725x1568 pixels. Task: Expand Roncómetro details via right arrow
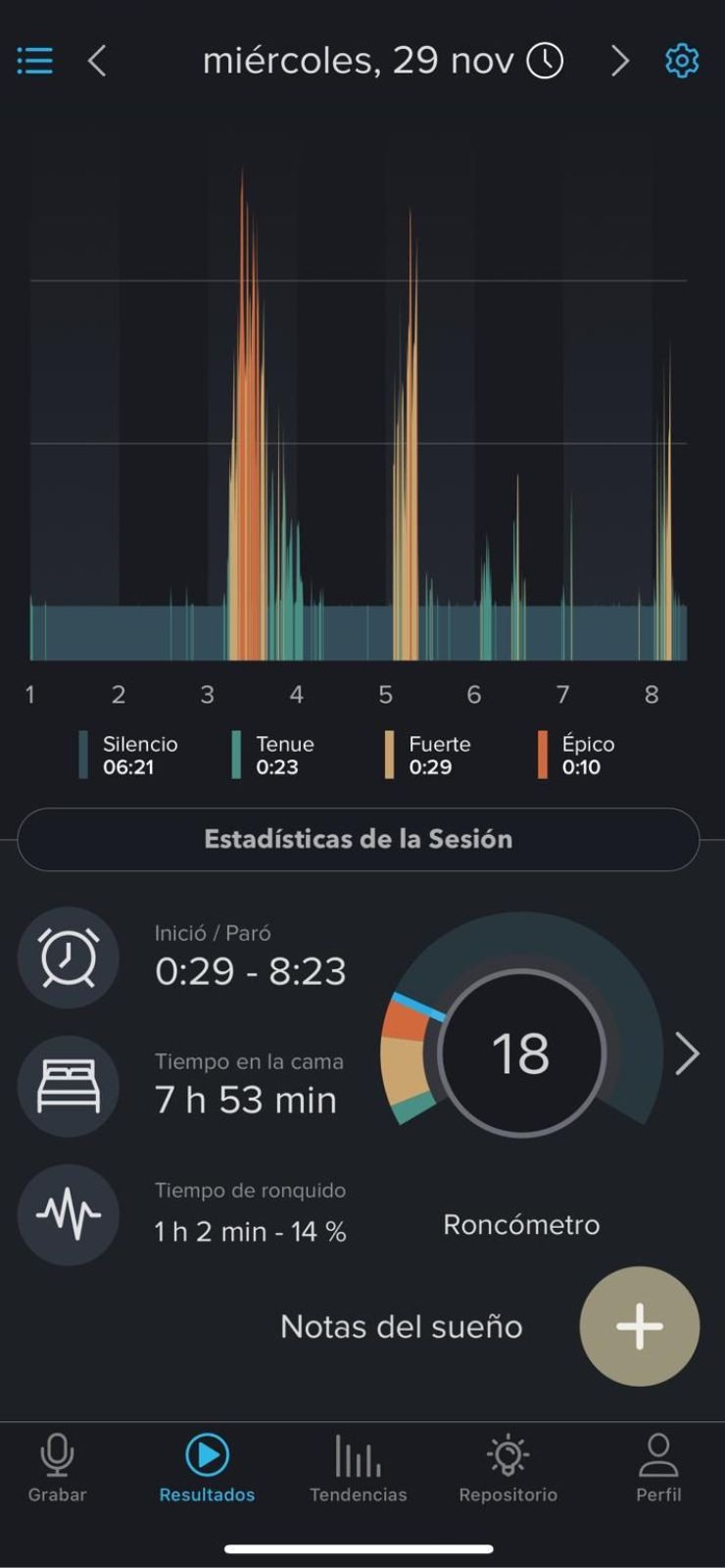(686, 1054)
